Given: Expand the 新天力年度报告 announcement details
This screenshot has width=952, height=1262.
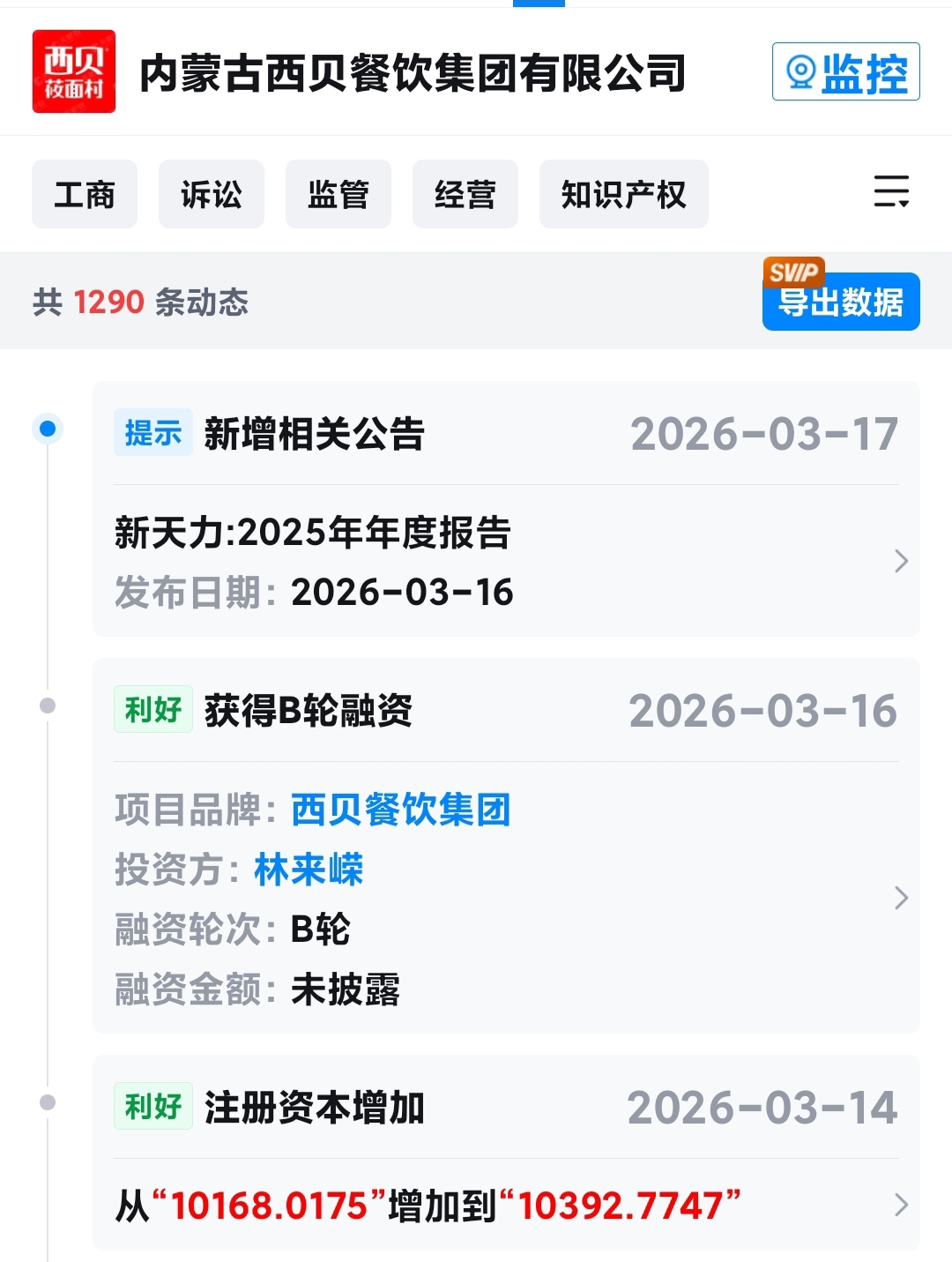Looking at the screenshot, I should 901,561.
